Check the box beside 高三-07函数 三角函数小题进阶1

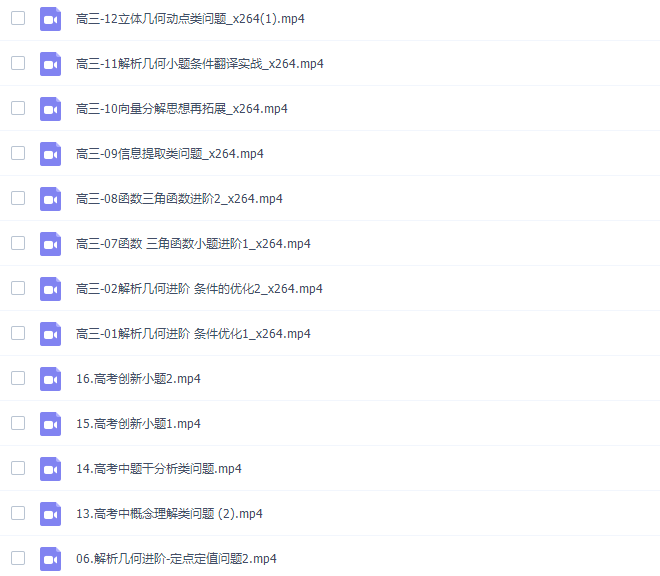[x=18, y=243]
